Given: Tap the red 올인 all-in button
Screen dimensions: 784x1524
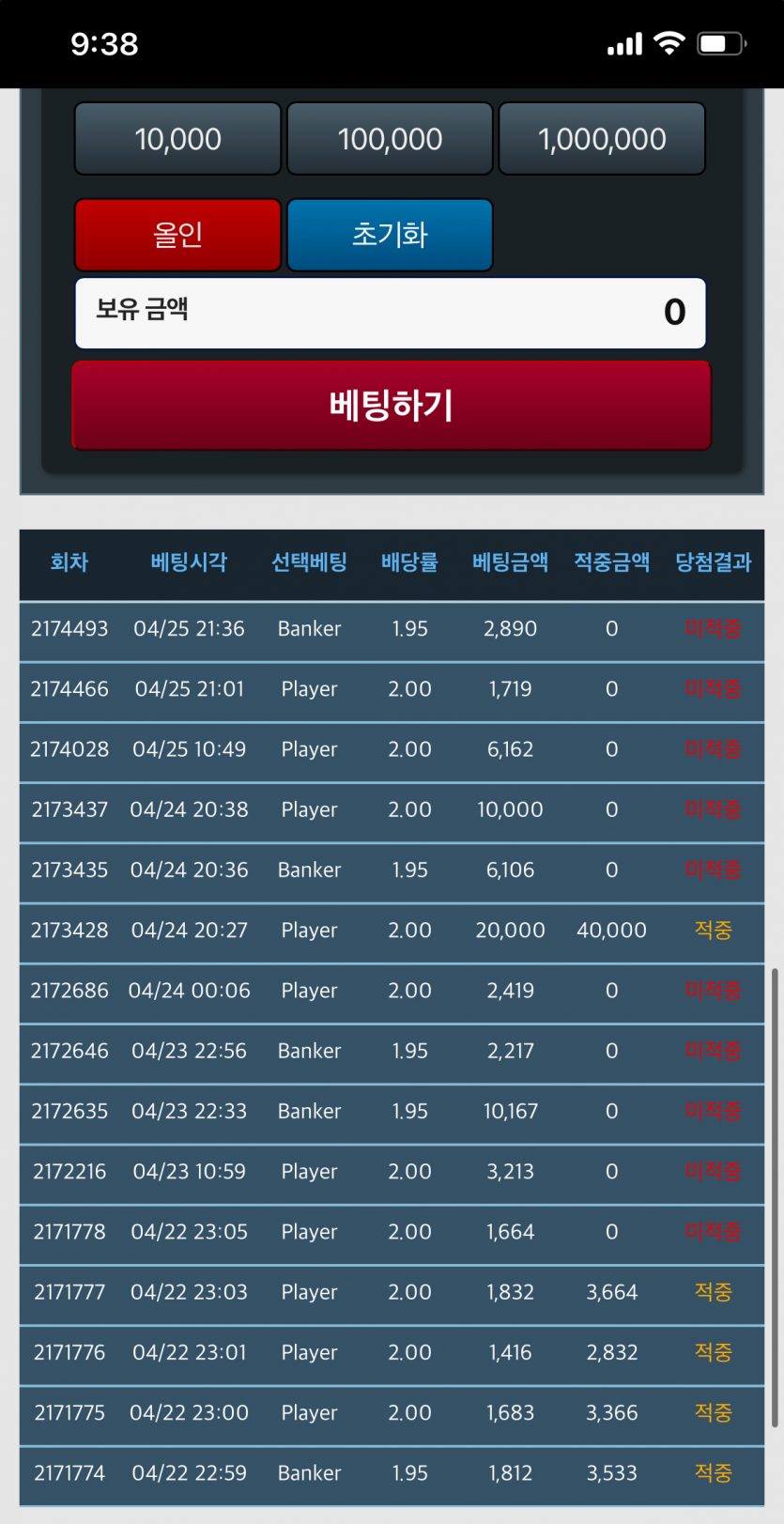Looking at the screenshot, I should (x=177, y=235).
